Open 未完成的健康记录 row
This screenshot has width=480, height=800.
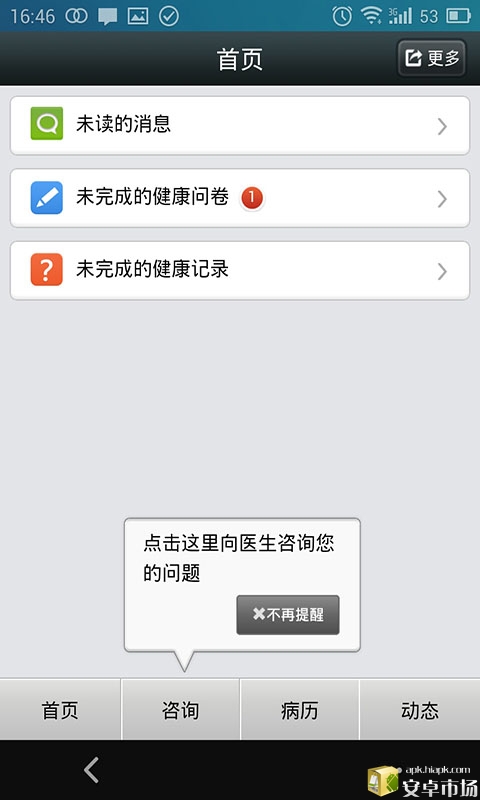tap(240, 270)
